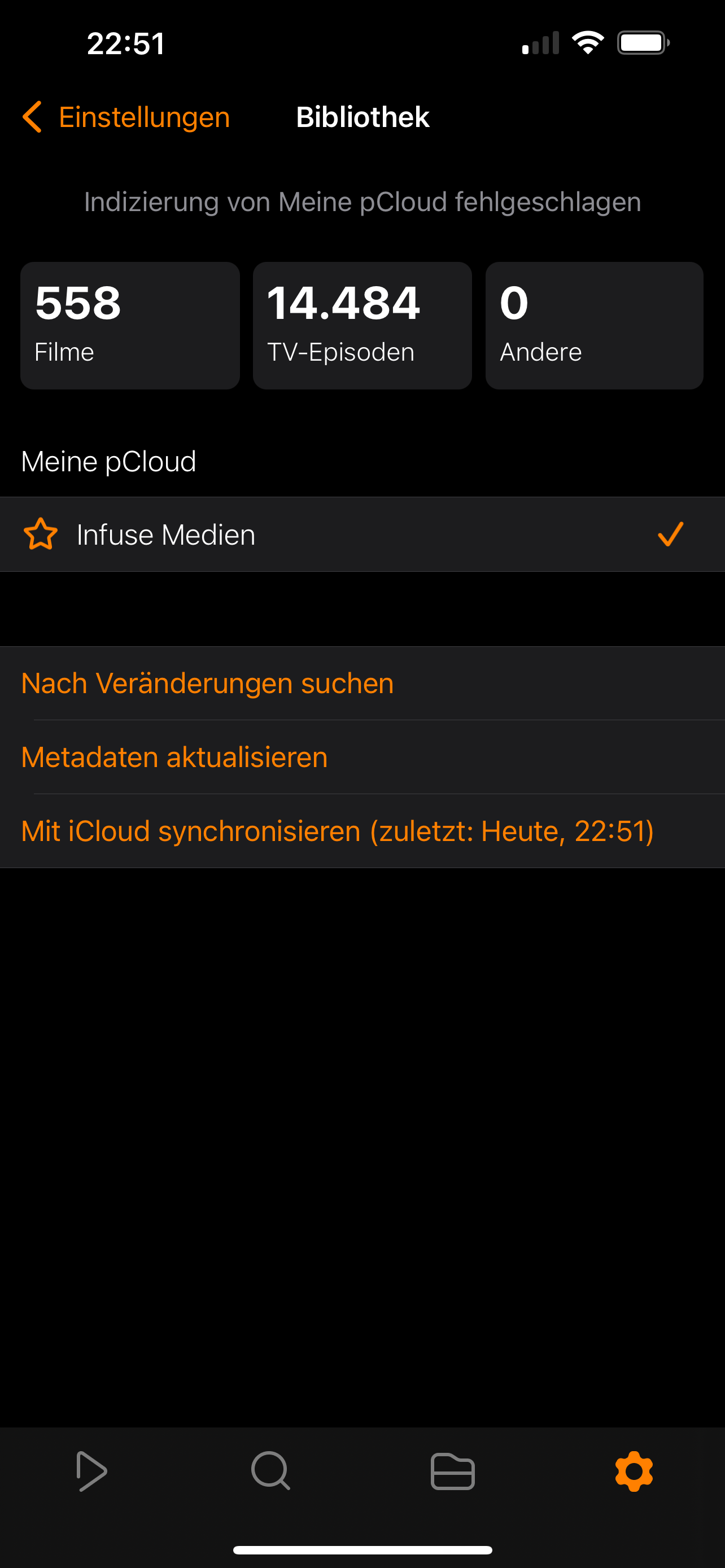Screen dimensions: 725x1568
Task: Open the settings gear tab
Action: pos(634,1472)
